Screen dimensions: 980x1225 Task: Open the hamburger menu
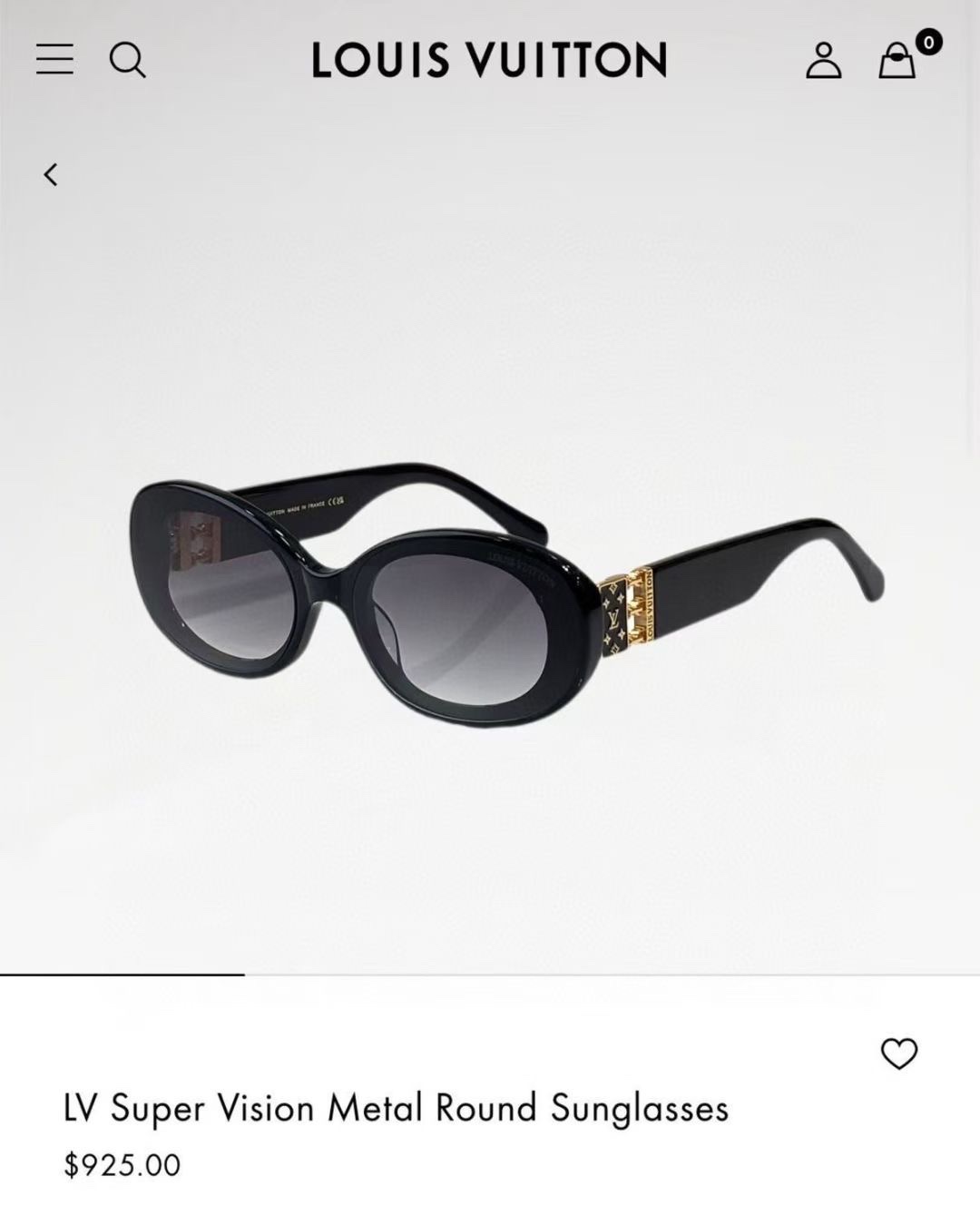[x=54, y=60]
